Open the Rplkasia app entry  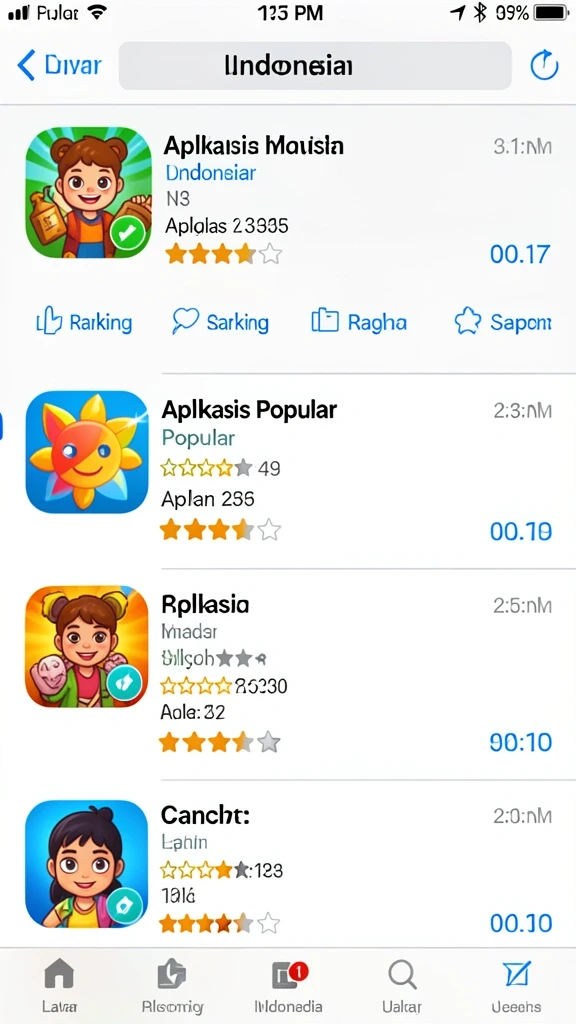click(288, 674)
